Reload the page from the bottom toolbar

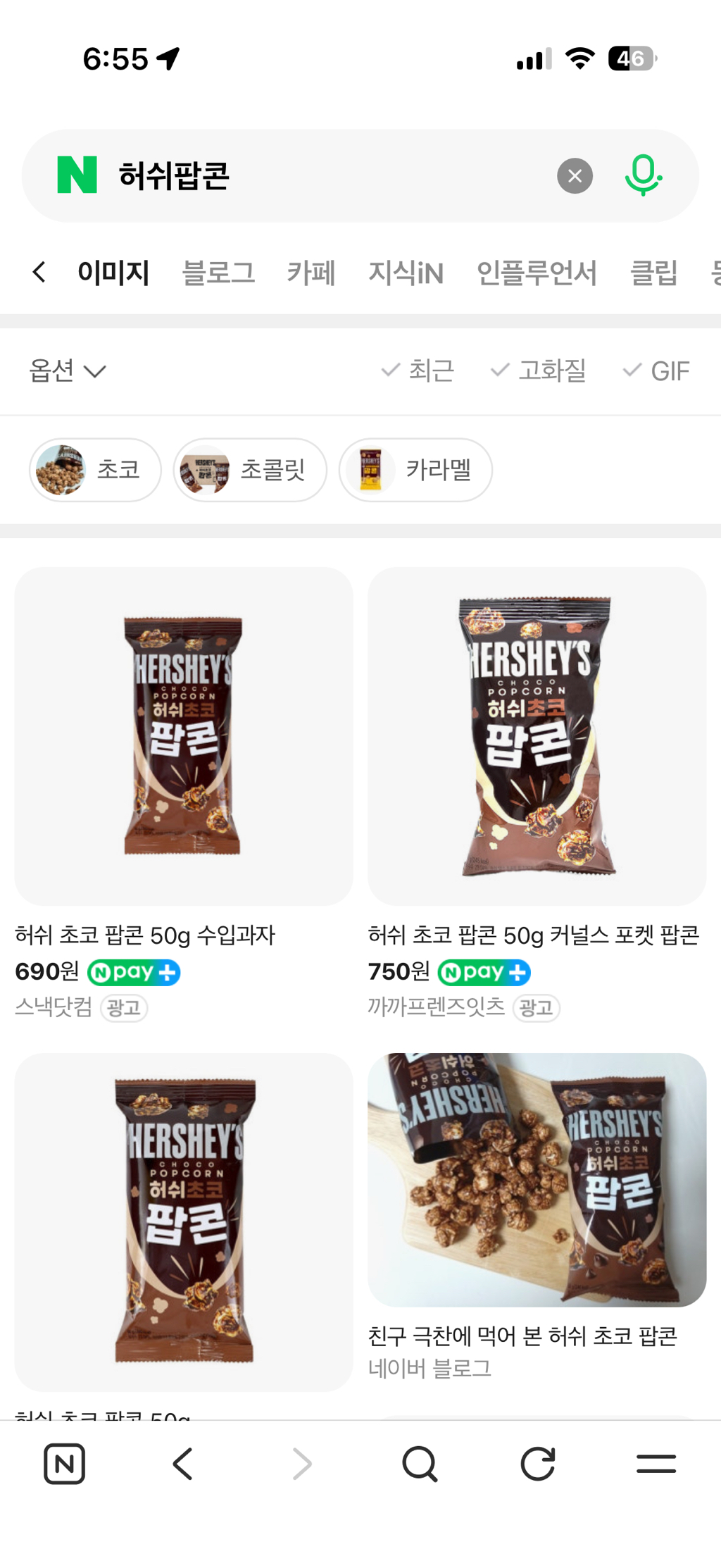(538, 1464)
